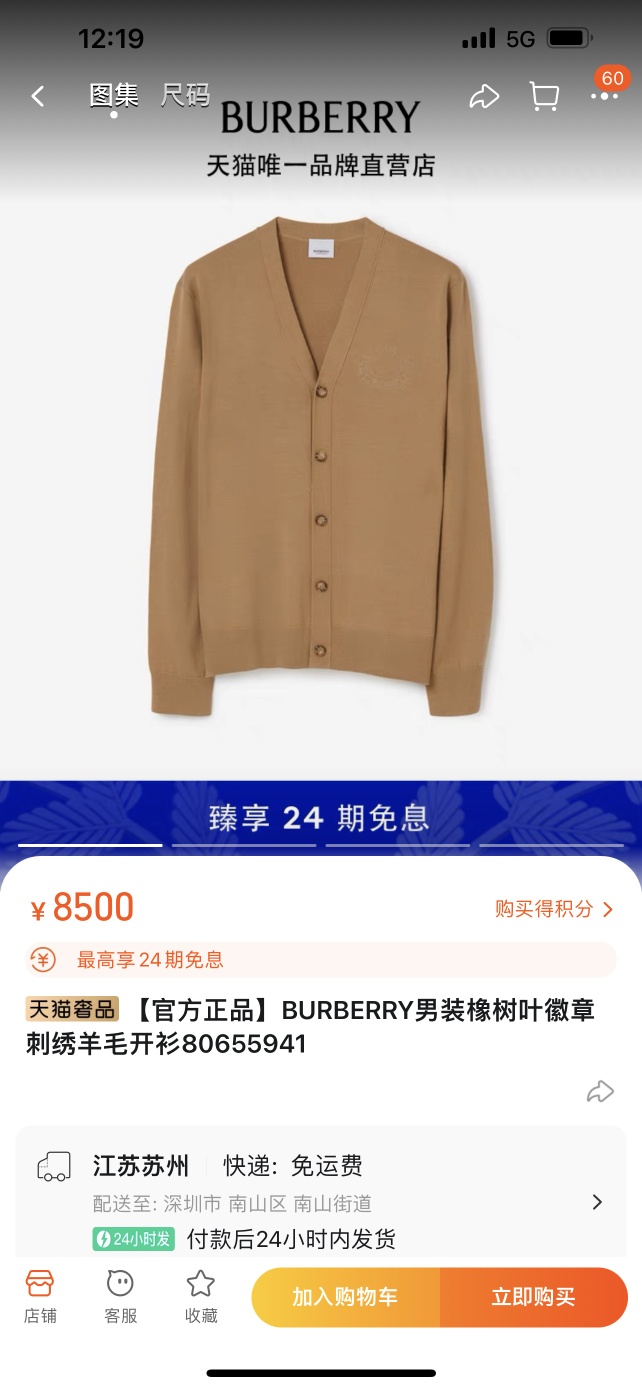
Task: Open the three-dot overflow menu
Action: [x=605, y=96]
